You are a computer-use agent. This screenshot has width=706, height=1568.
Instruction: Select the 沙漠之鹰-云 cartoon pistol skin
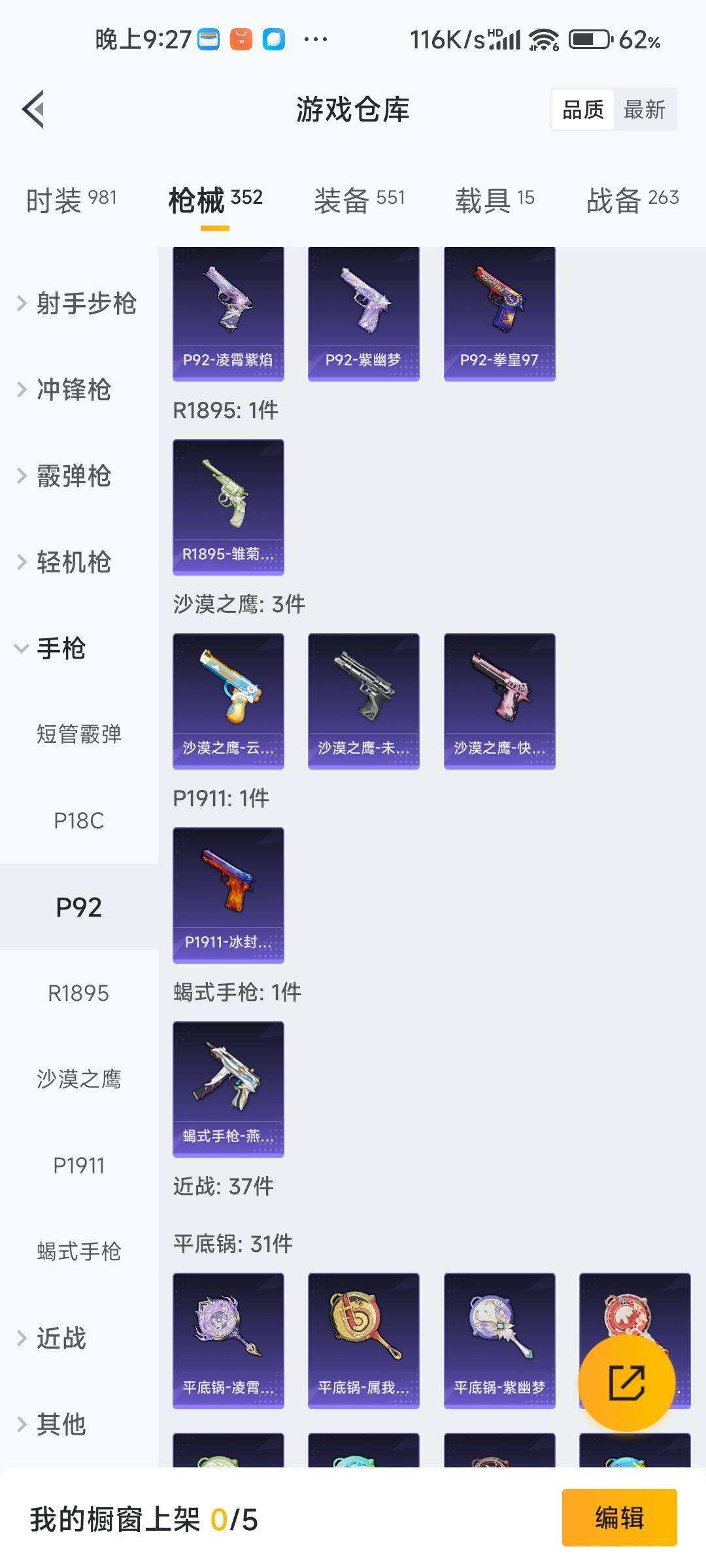click(x=228, y=699)
